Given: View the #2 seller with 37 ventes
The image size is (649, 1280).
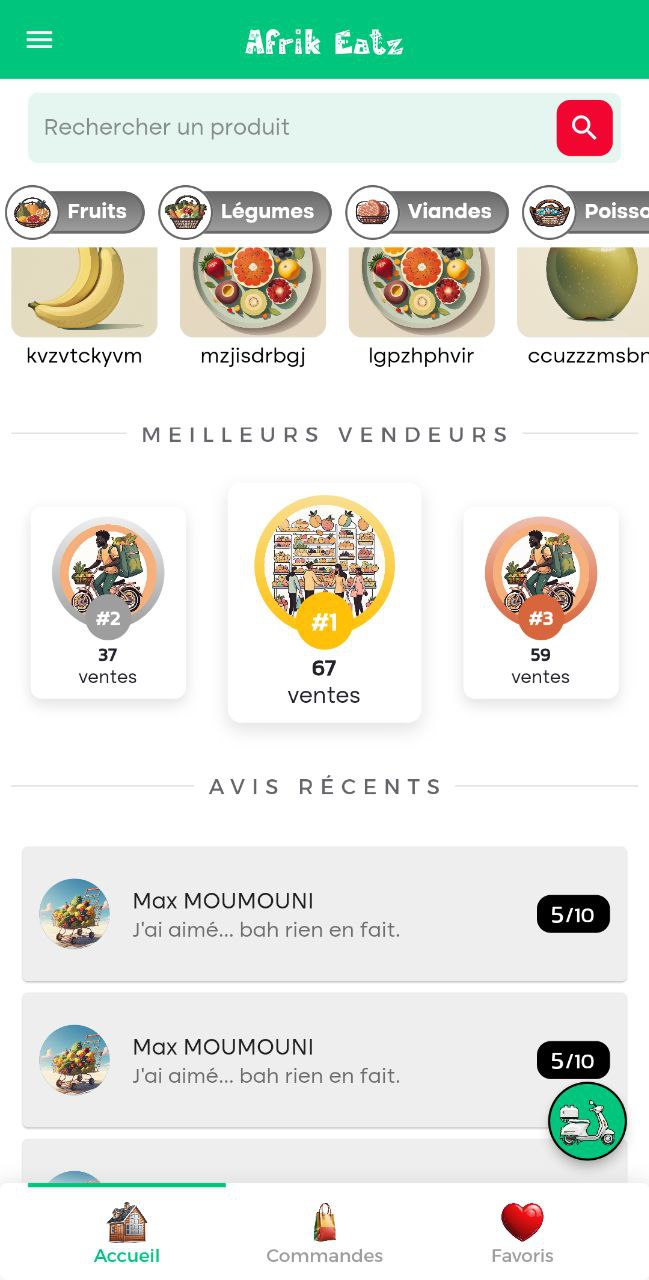Looking at the screenshot, I should [108, 602].
